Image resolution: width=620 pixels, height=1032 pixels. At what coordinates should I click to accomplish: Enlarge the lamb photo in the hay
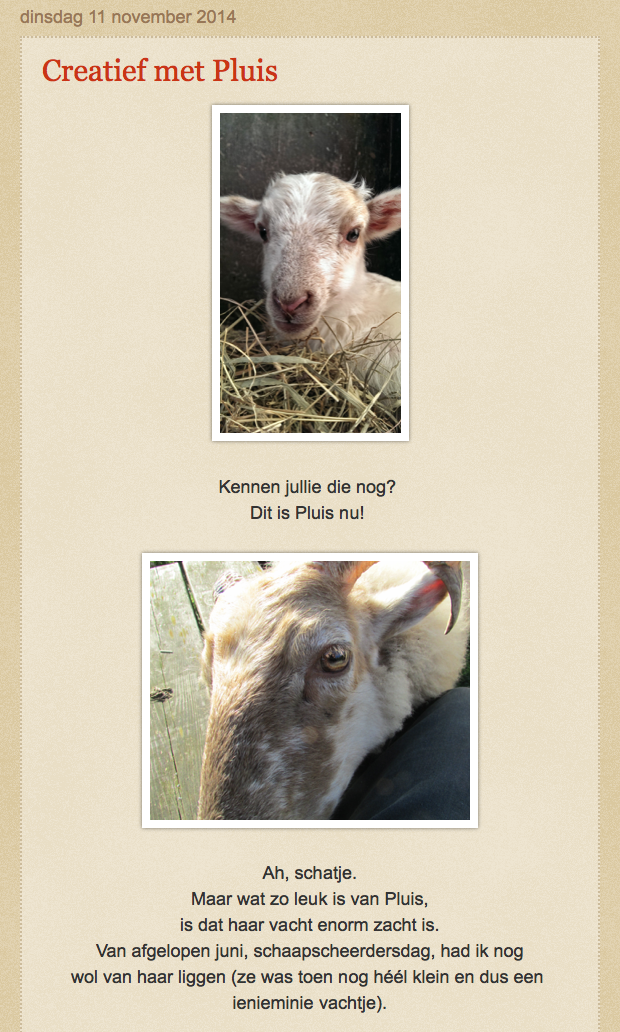click(310, 272)
